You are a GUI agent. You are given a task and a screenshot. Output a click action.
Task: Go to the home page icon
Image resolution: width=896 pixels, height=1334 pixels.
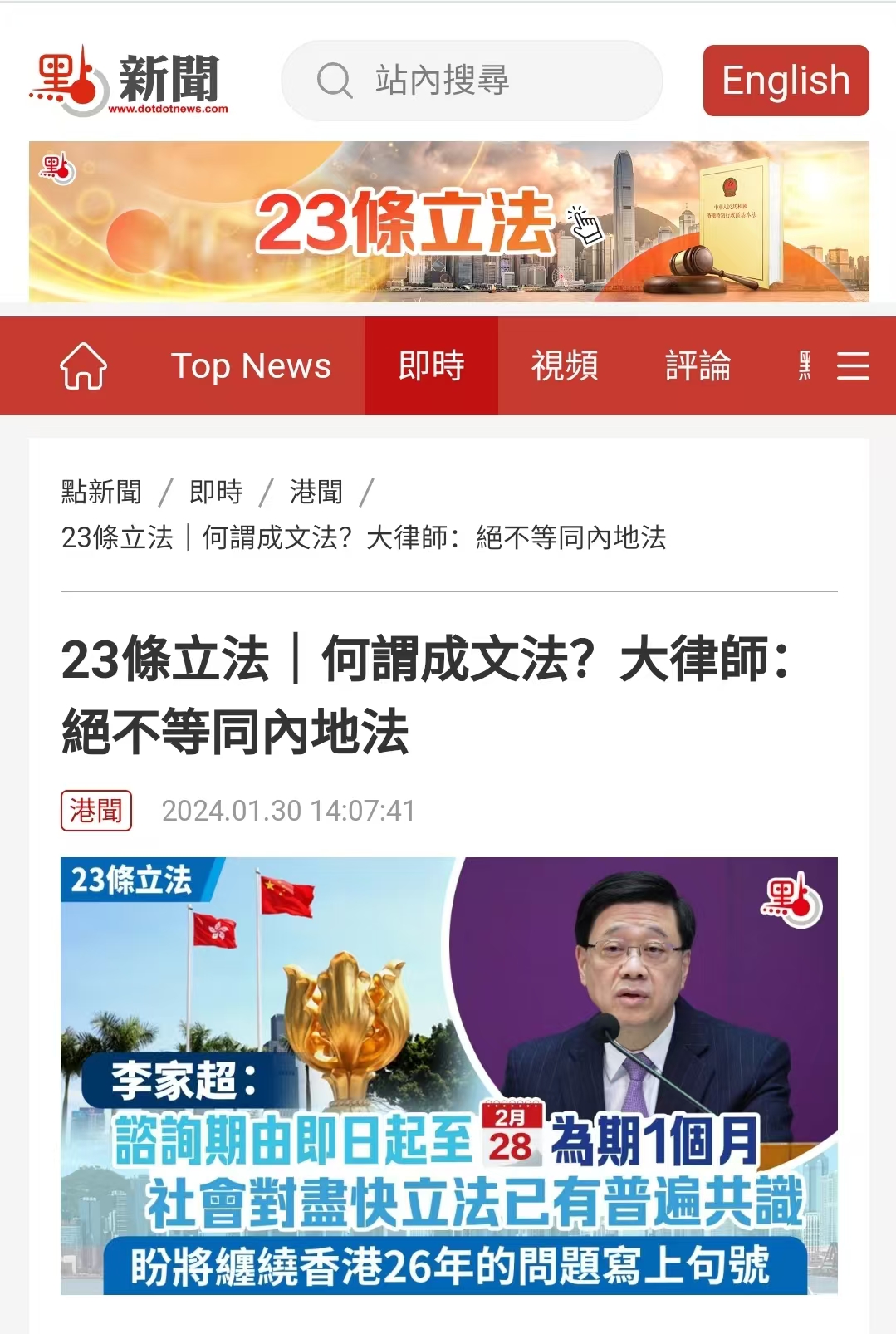coord(83,365)
